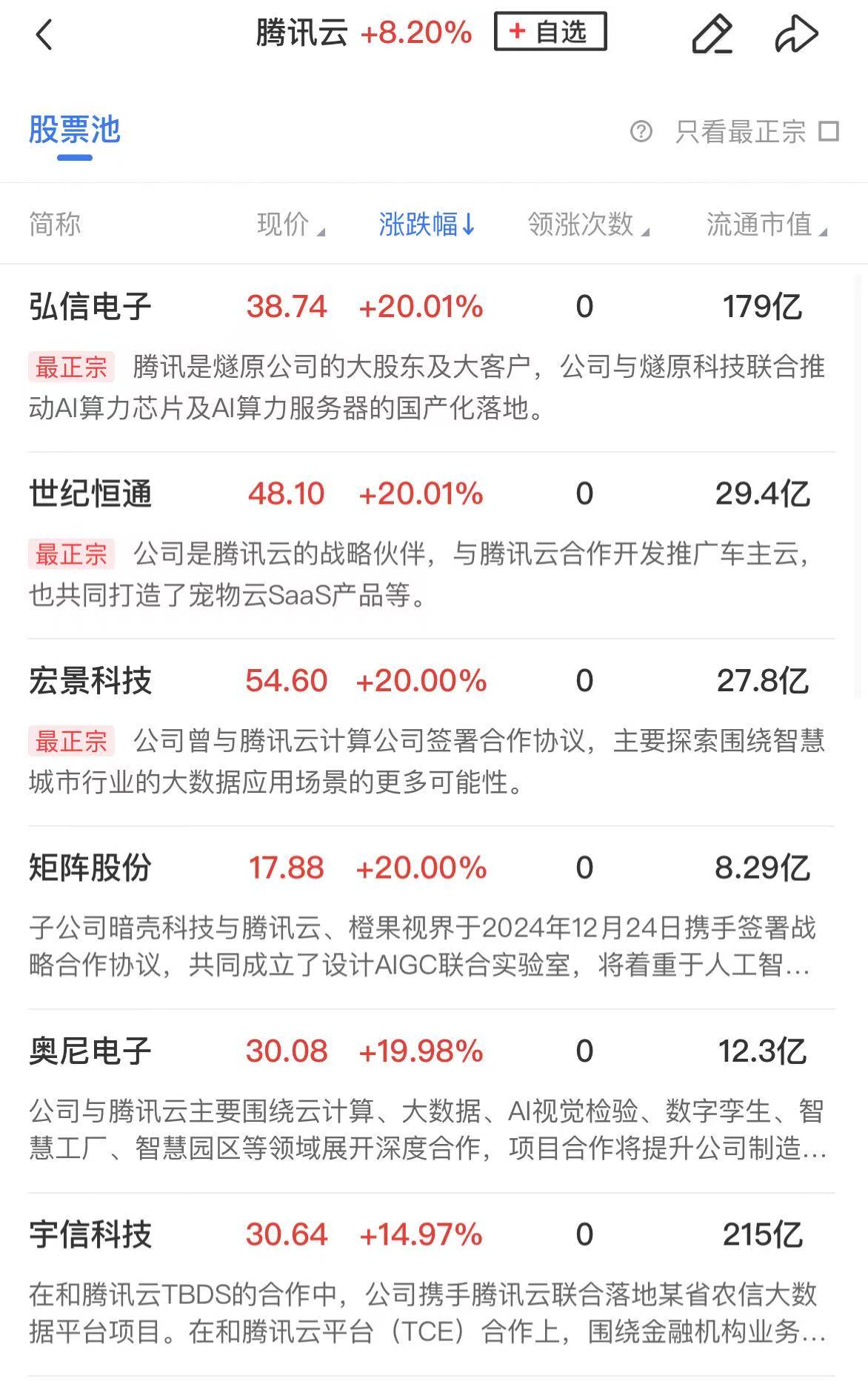Go back using the top-left arrow

coord(44,35)
